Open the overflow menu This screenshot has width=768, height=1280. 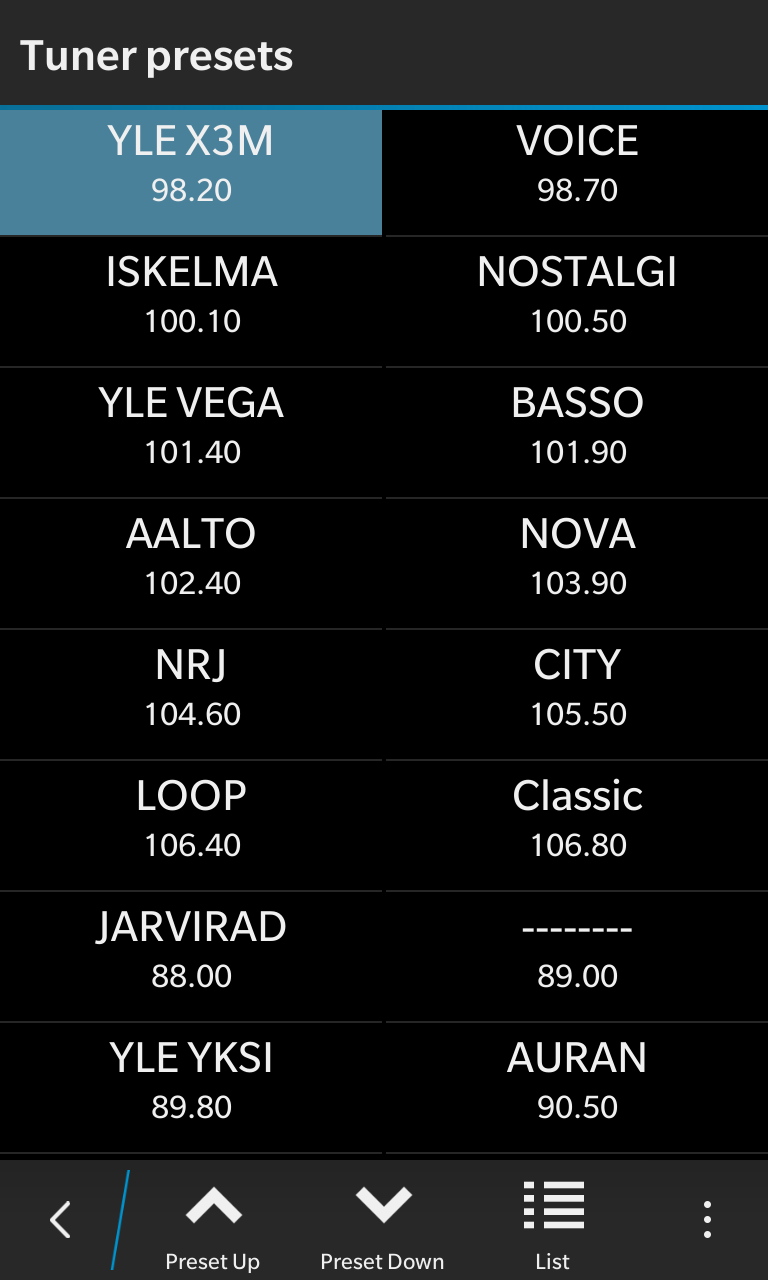707,1220
